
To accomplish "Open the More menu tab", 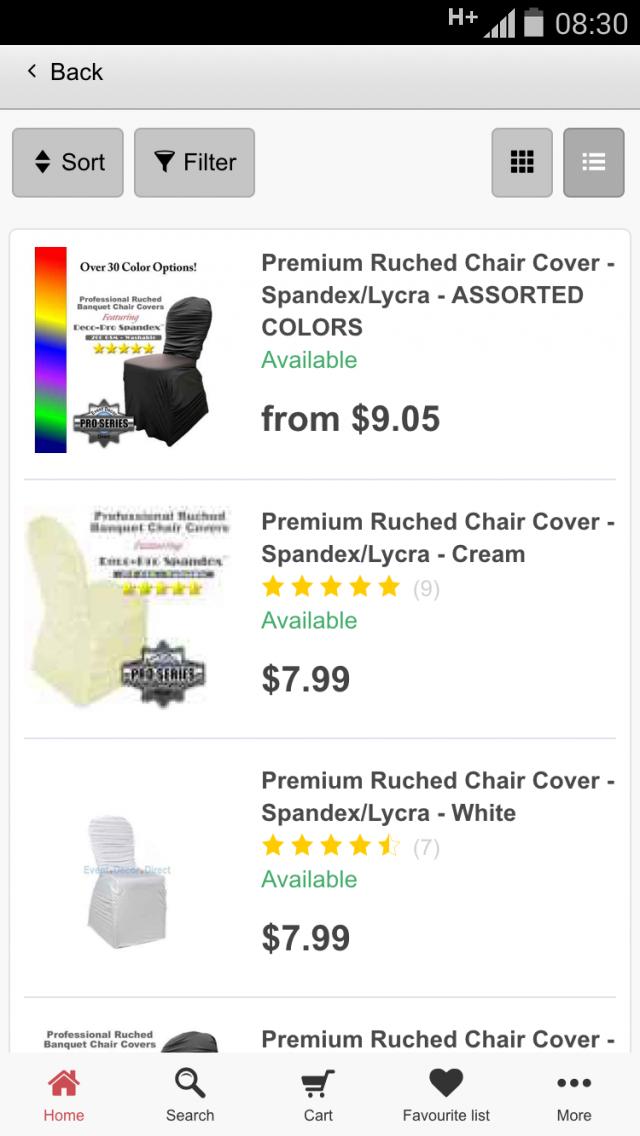I will click(574, 1094).
